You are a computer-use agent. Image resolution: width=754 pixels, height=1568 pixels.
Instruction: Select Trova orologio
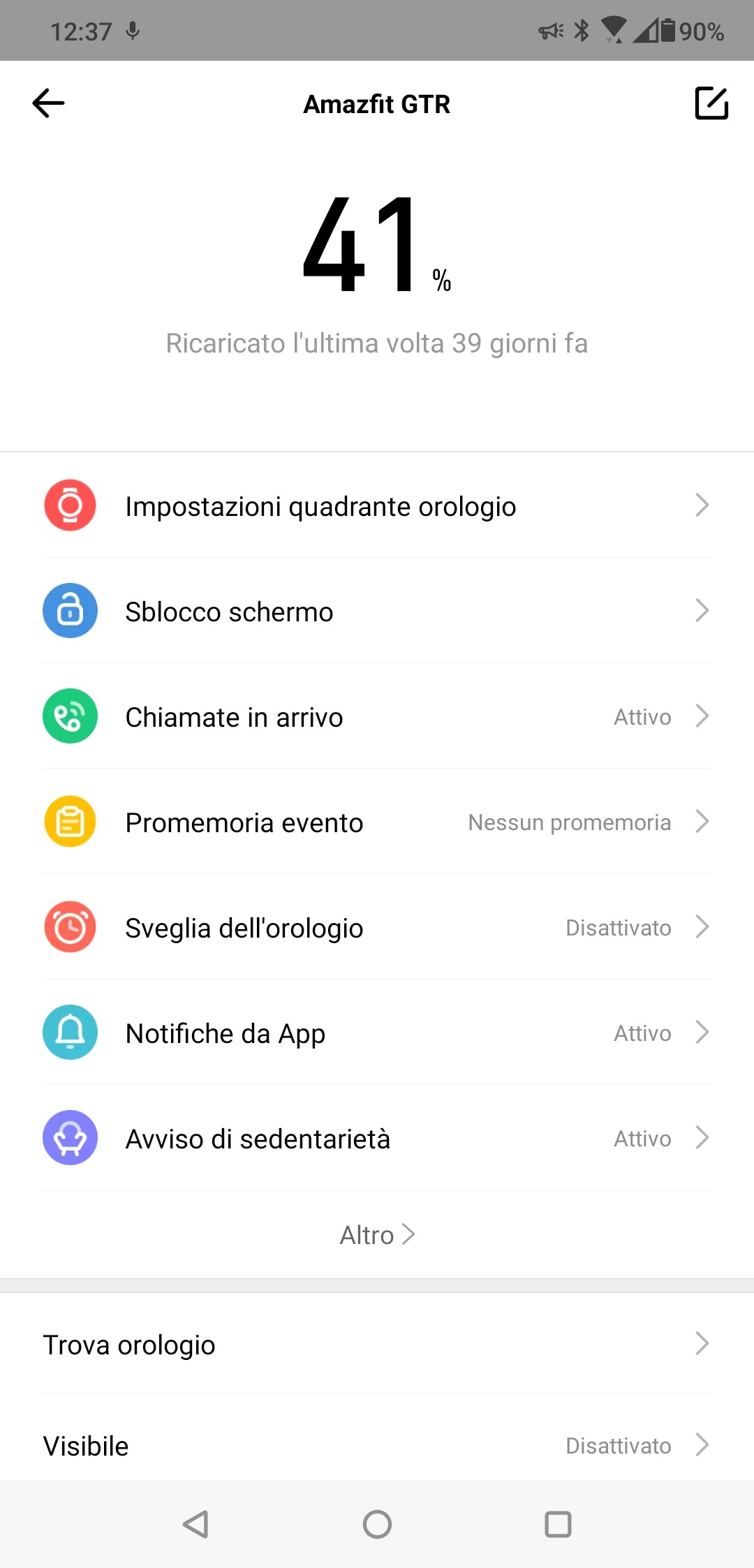tap(377, 1344)
